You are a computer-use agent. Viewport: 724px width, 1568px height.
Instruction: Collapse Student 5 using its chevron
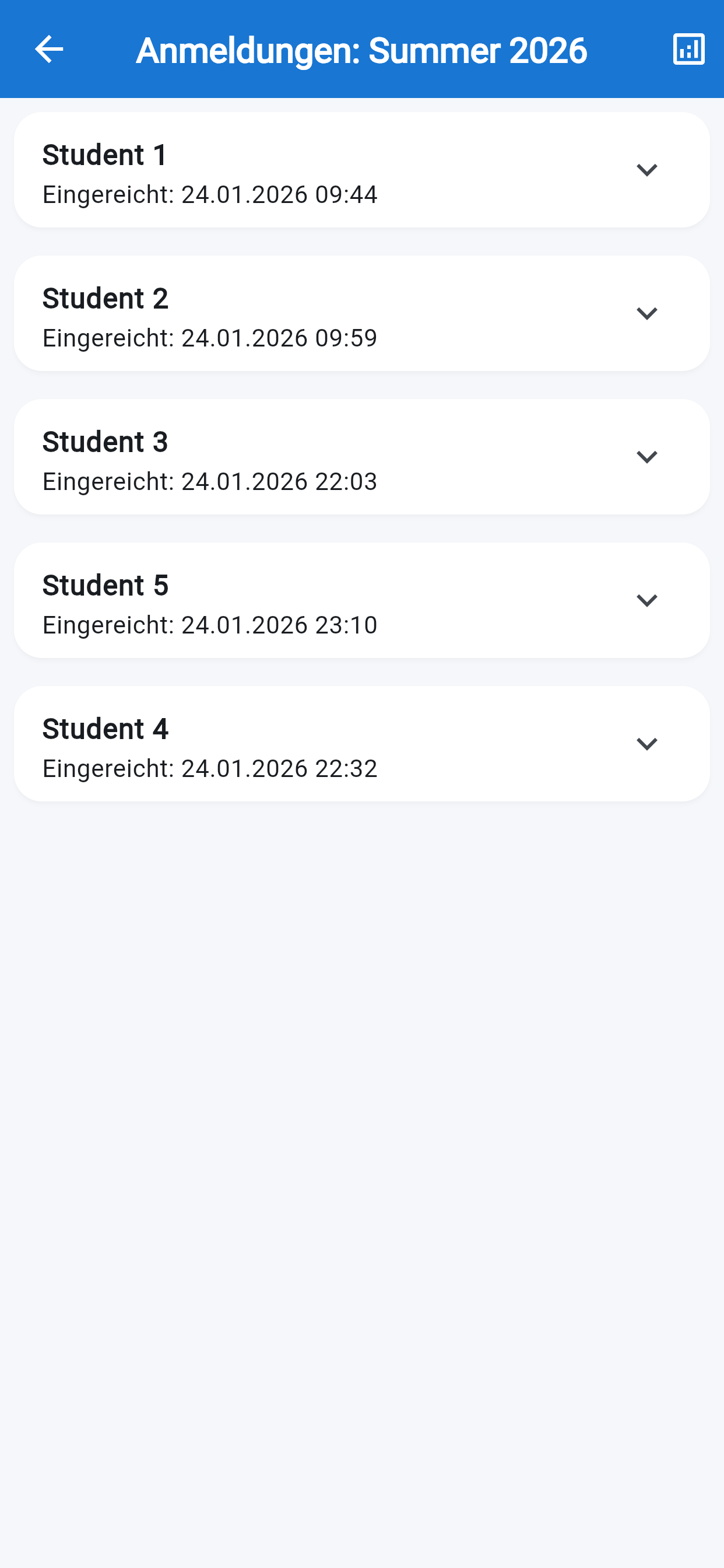(646, 600)
